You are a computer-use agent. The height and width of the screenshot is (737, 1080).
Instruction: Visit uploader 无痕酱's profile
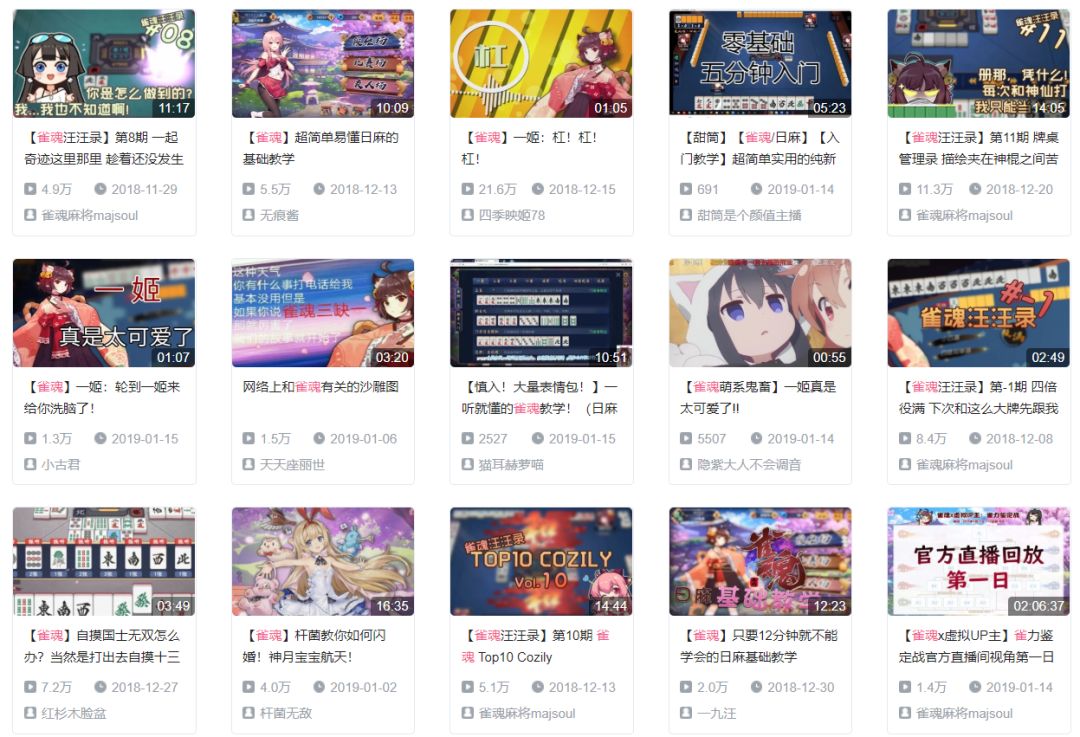pyautogui.click(x=280, y=215)
